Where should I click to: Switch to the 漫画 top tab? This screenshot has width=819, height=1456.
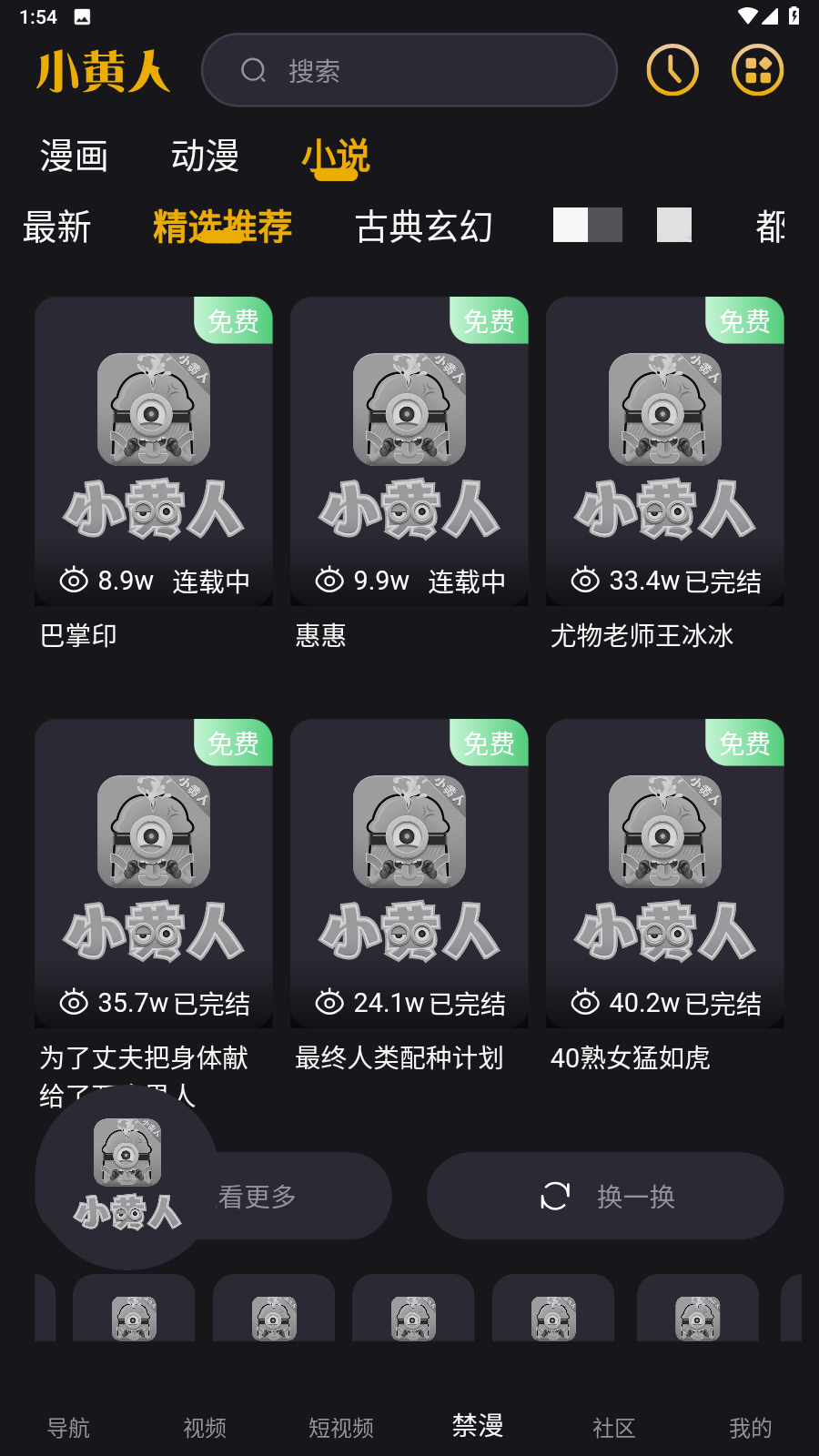click(75, 157)
